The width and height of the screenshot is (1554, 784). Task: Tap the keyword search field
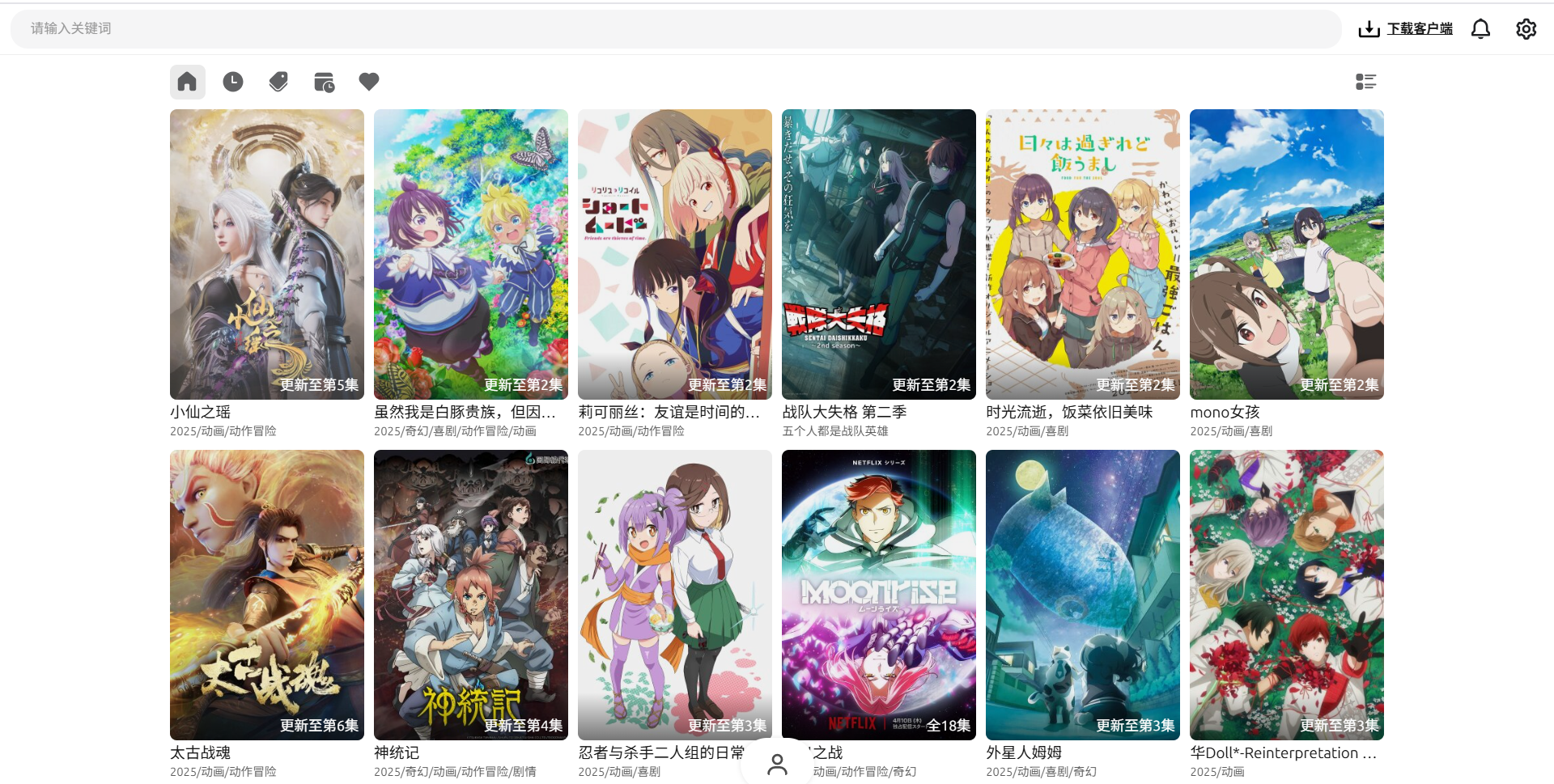pyautogui.click(x=676, y=28)
